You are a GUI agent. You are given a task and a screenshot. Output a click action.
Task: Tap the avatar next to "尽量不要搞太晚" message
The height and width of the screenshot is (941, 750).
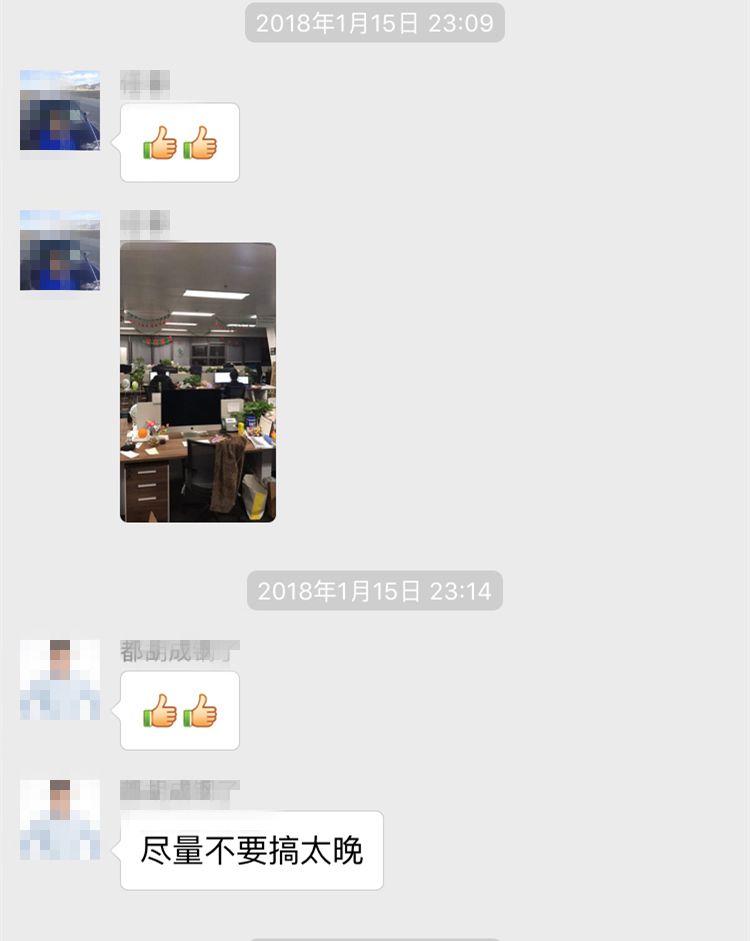(x=60, y=820)
